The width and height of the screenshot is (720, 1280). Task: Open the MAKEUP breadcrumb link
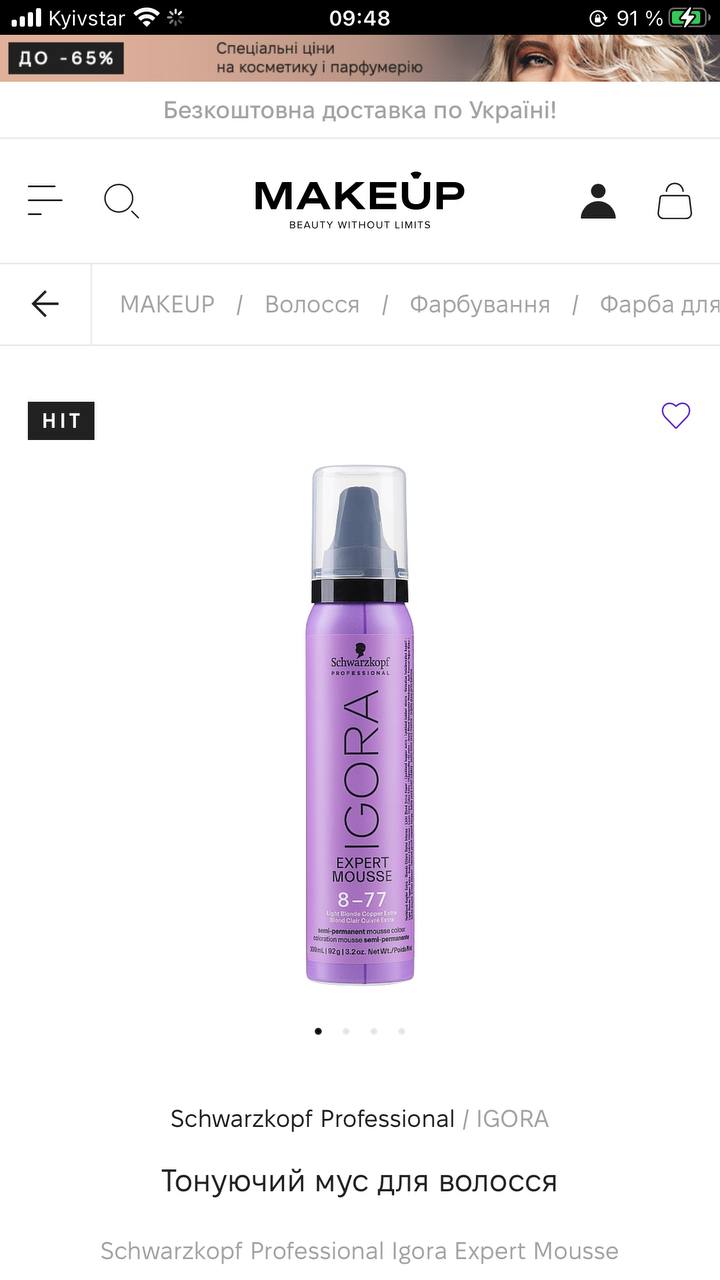(167, 304)
